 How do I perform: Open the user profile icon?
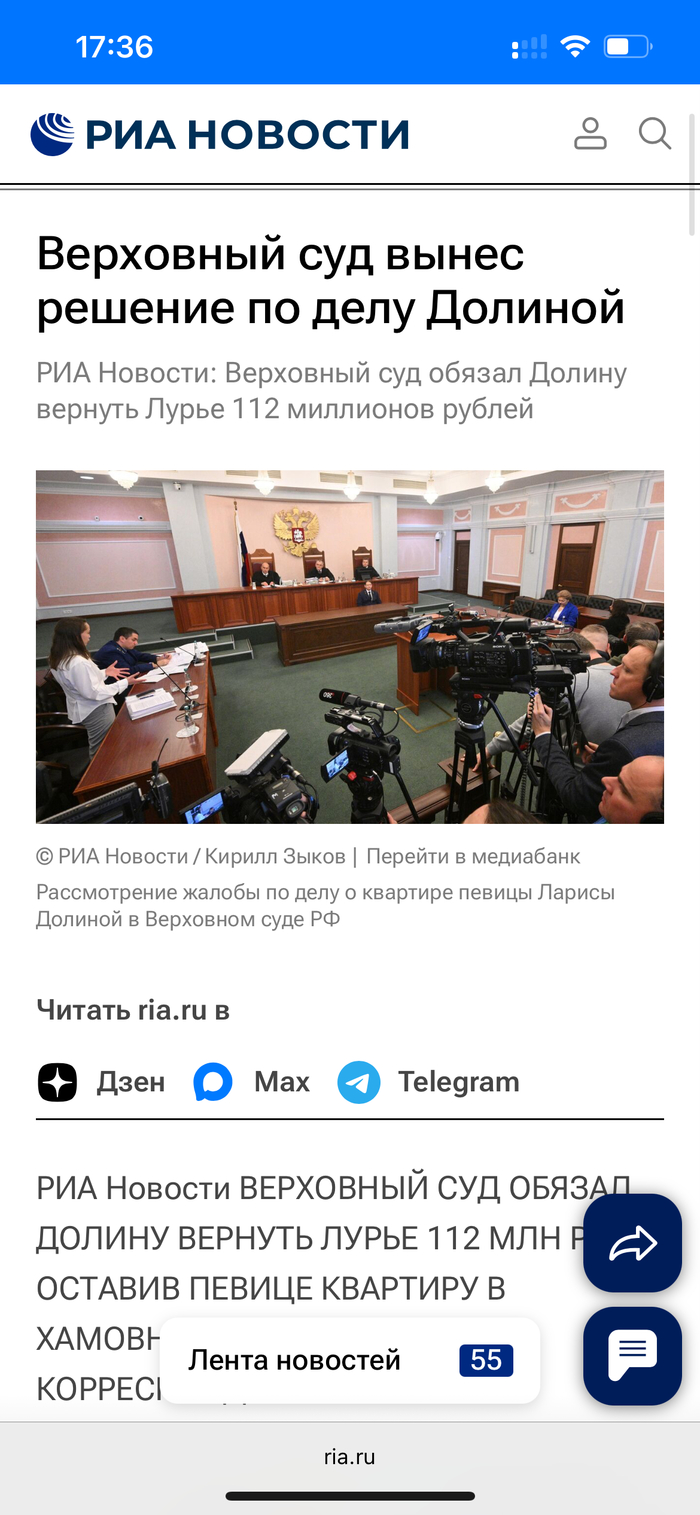[590, 134]
